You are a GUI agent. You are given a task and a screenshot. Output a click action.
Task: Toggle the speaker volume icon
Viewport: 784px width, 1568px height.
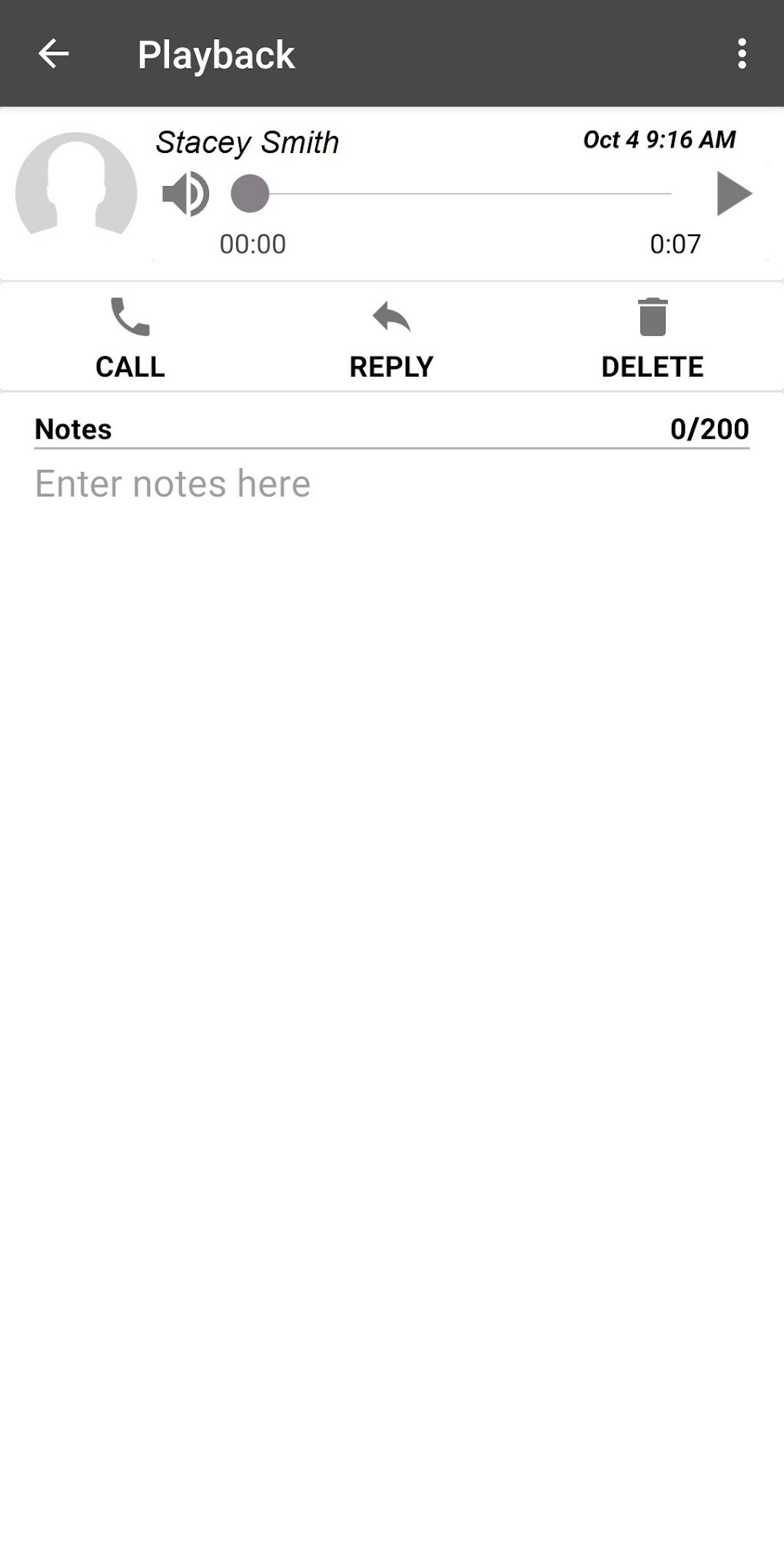click(x=185, y=194)
